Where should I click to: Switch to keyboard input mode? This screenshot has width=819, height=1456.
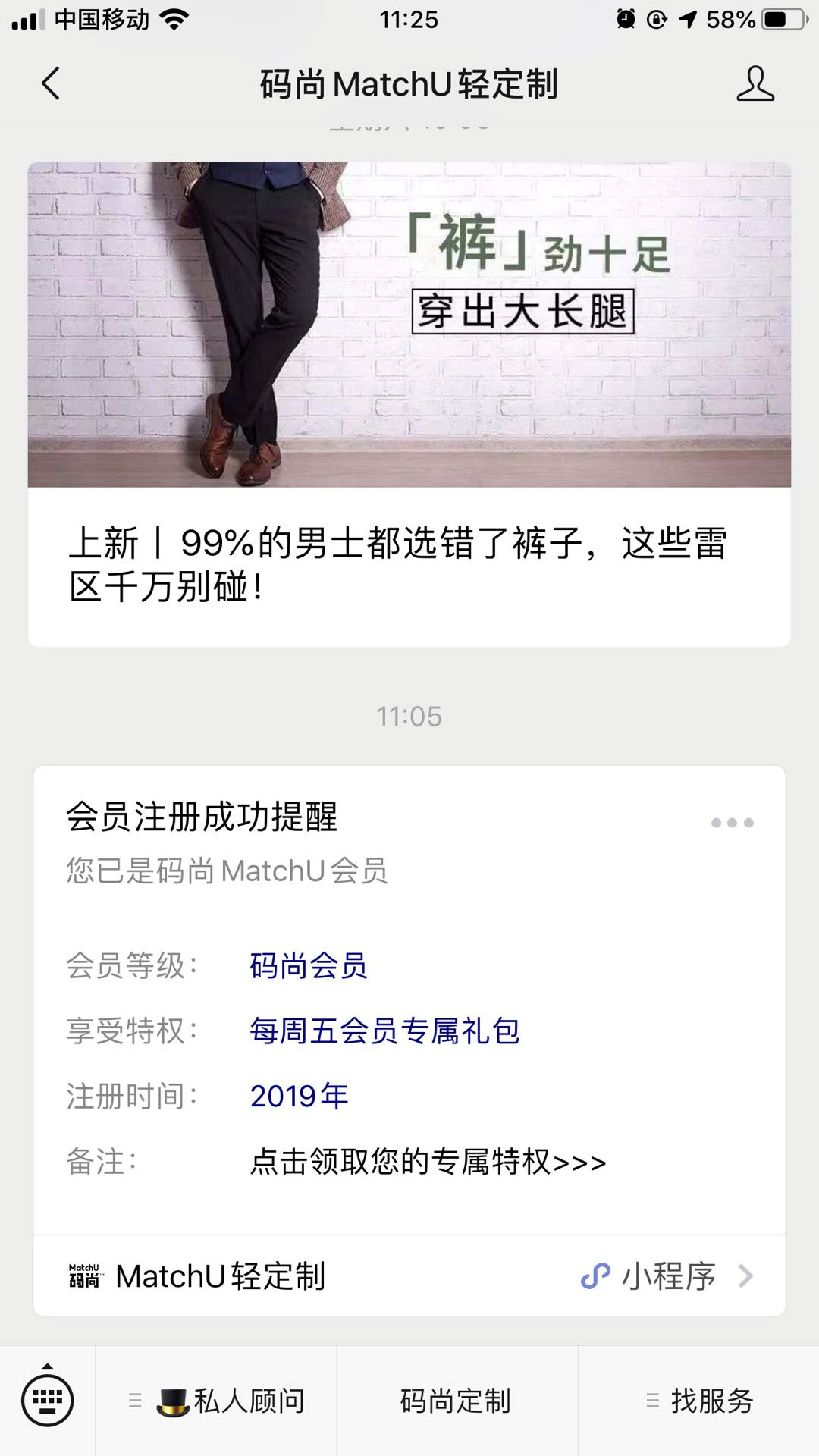point(48,1401)
